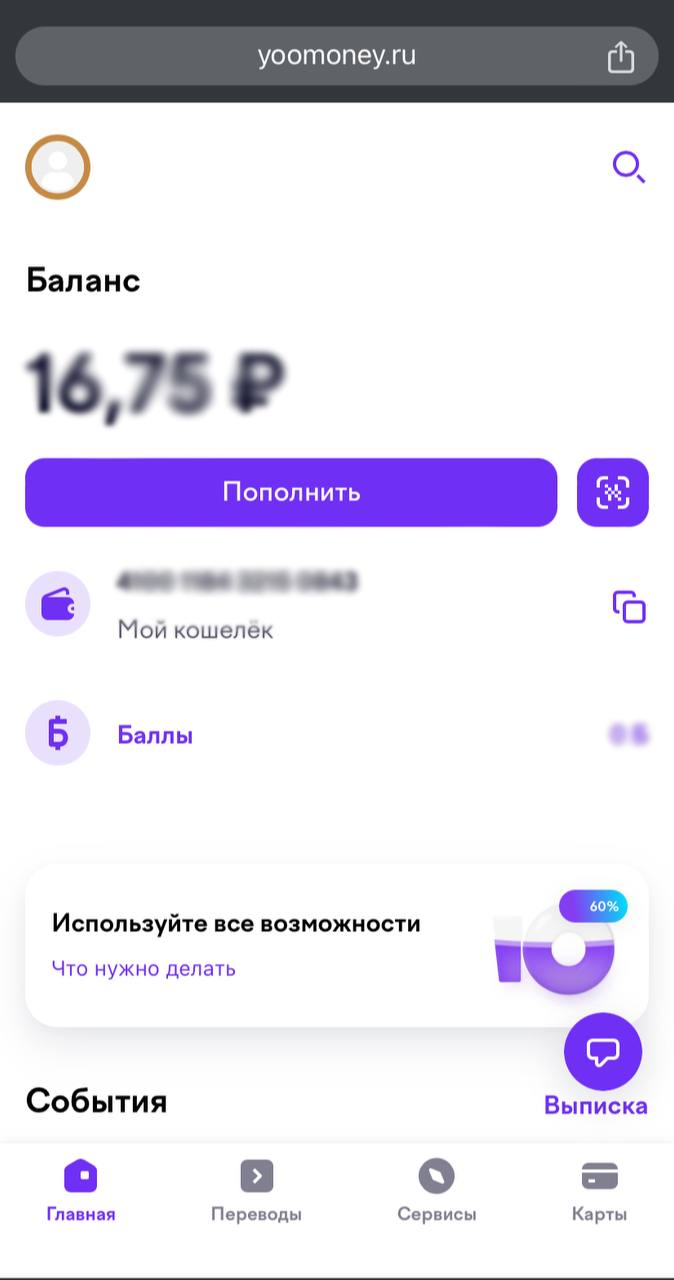The width and height of the screenshot is (674, 1280).
Task: Switch to the Переводы tab
Action: [256, 1192]
